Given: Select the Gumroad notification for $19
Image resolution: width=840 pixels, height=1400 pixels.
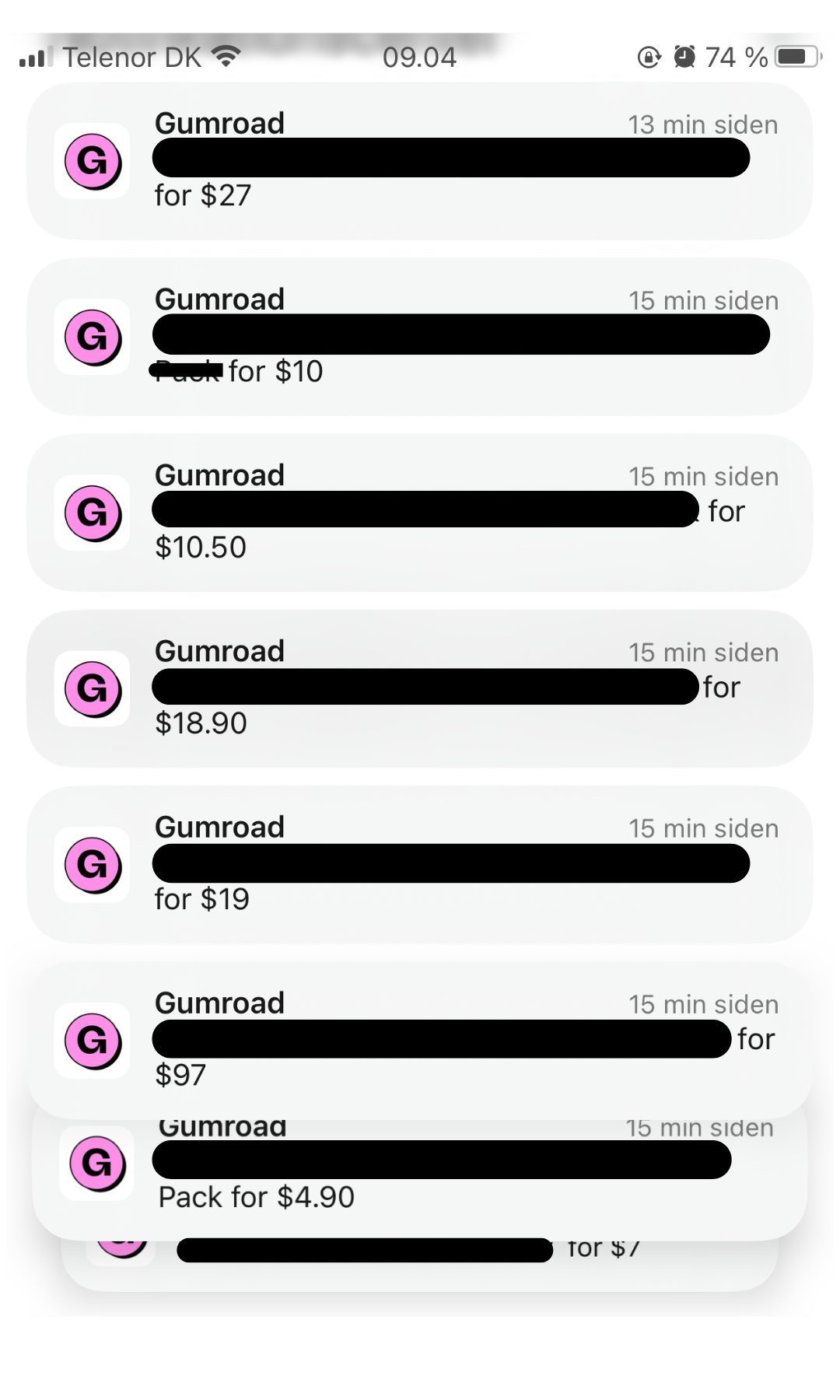Looking at the screenshot, I should click(420, 864).
